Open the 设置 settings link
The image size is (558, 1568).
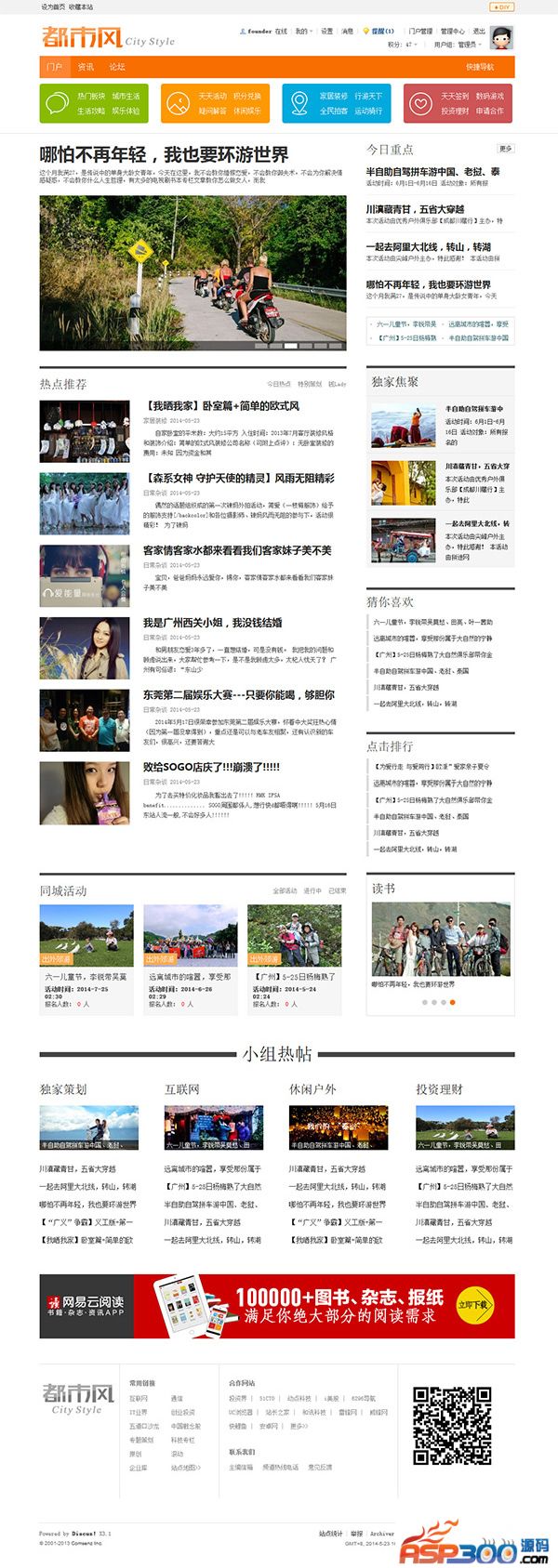point(326,32)
